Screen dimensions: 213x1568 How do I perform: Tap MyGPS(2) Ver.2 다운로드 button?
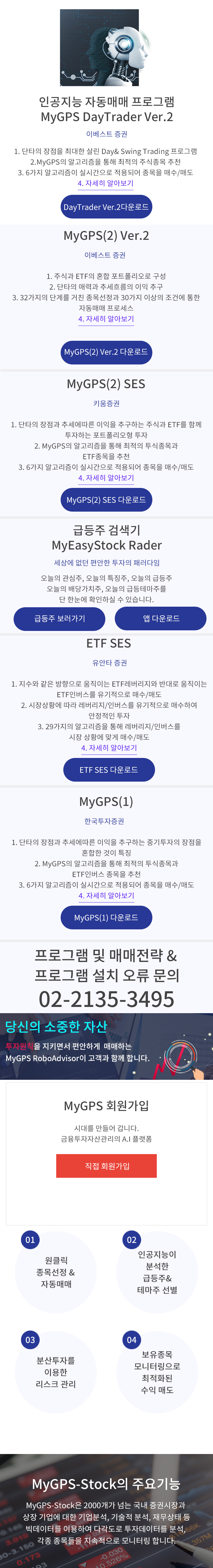pos(106,352)
